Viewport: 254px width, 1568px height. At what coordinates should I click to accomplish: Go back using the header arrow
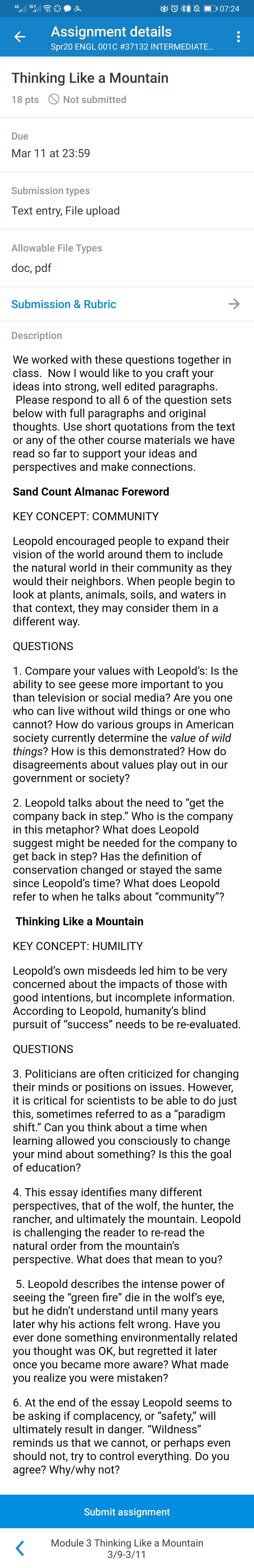pyautogui.click(x=20, y=37)
